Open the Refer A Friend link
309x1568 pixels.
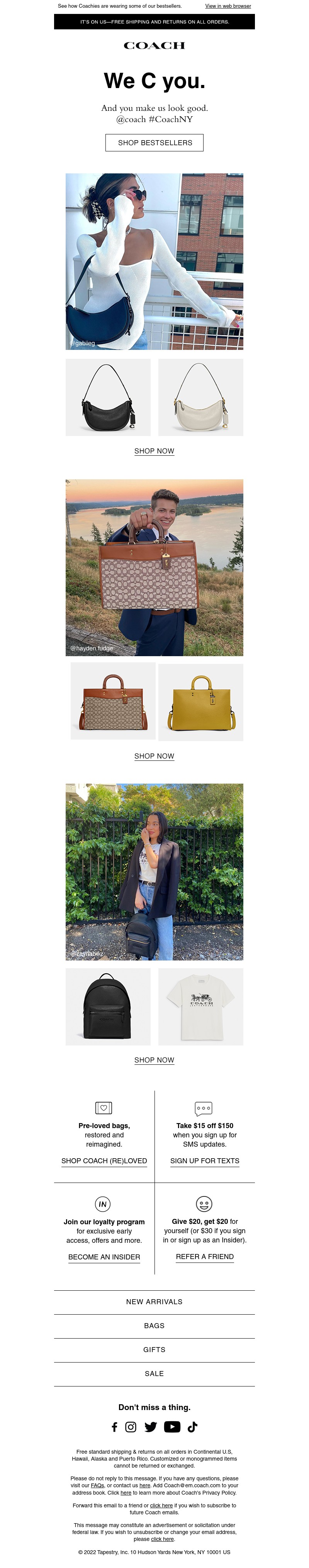pos(204,1256)
